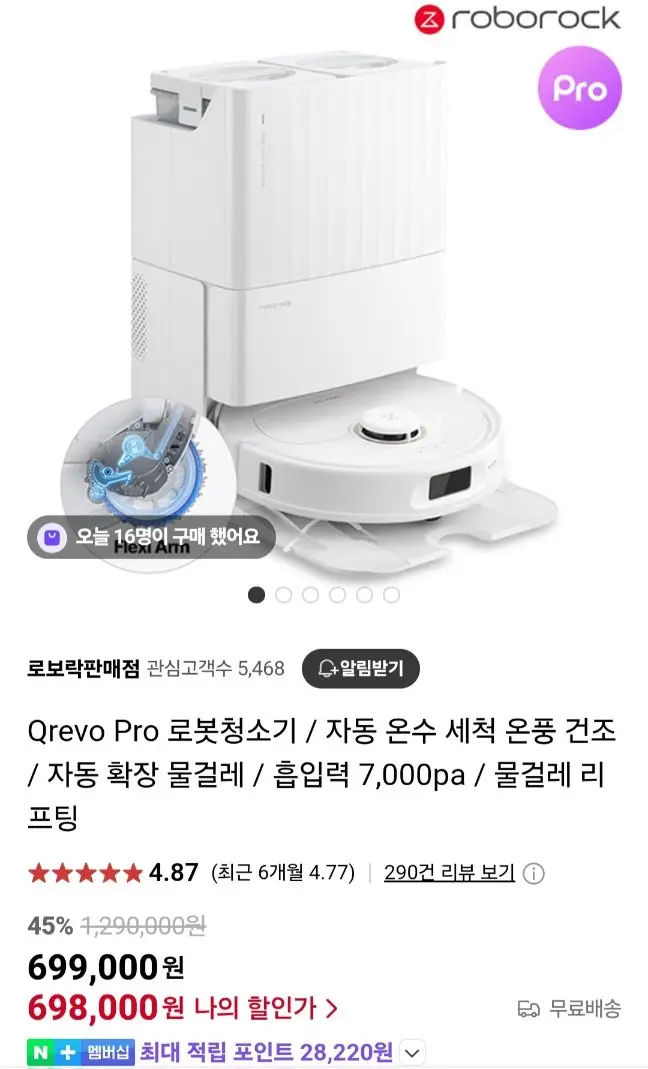Open the 로보락판매점 store page

pos(83,668)
